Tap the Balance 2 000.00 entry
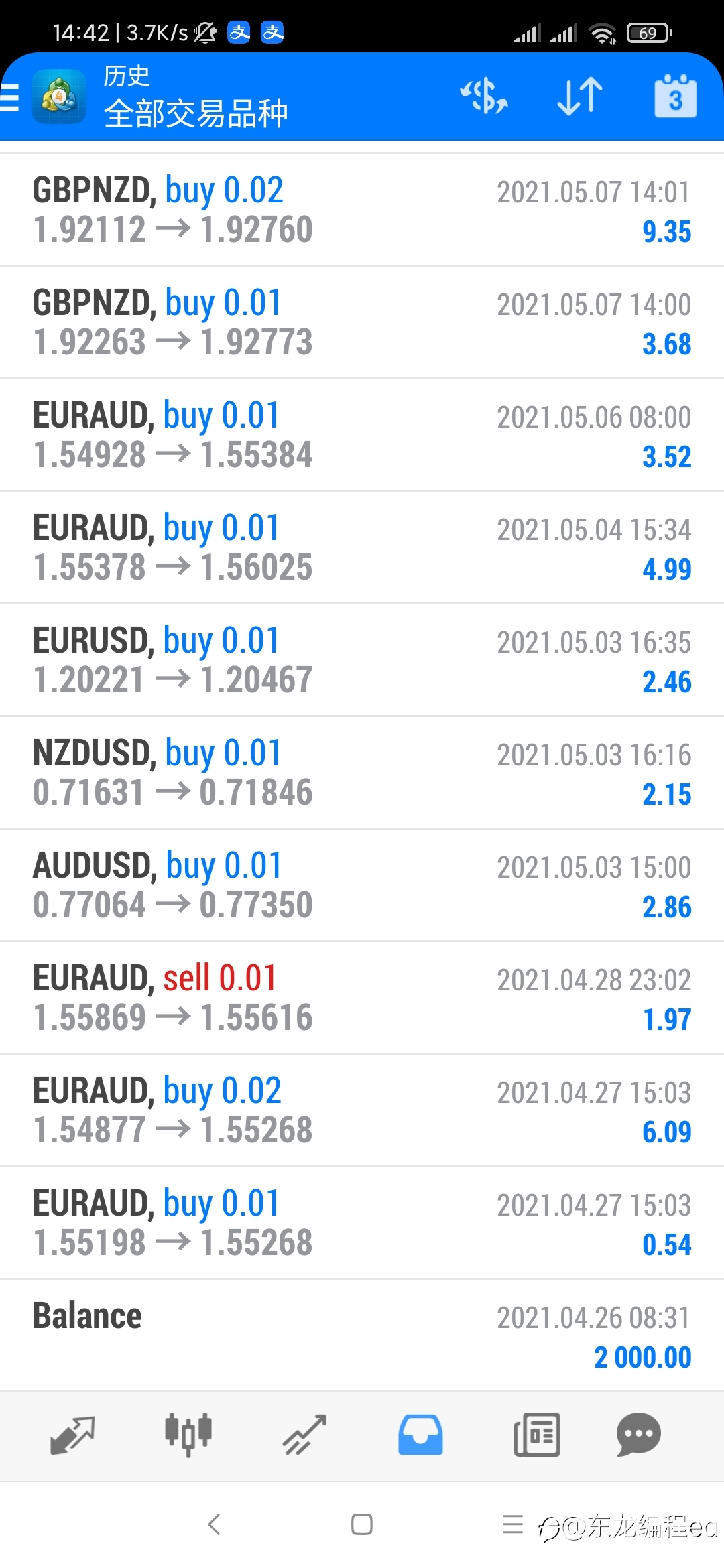 (x=362, y=1335)
